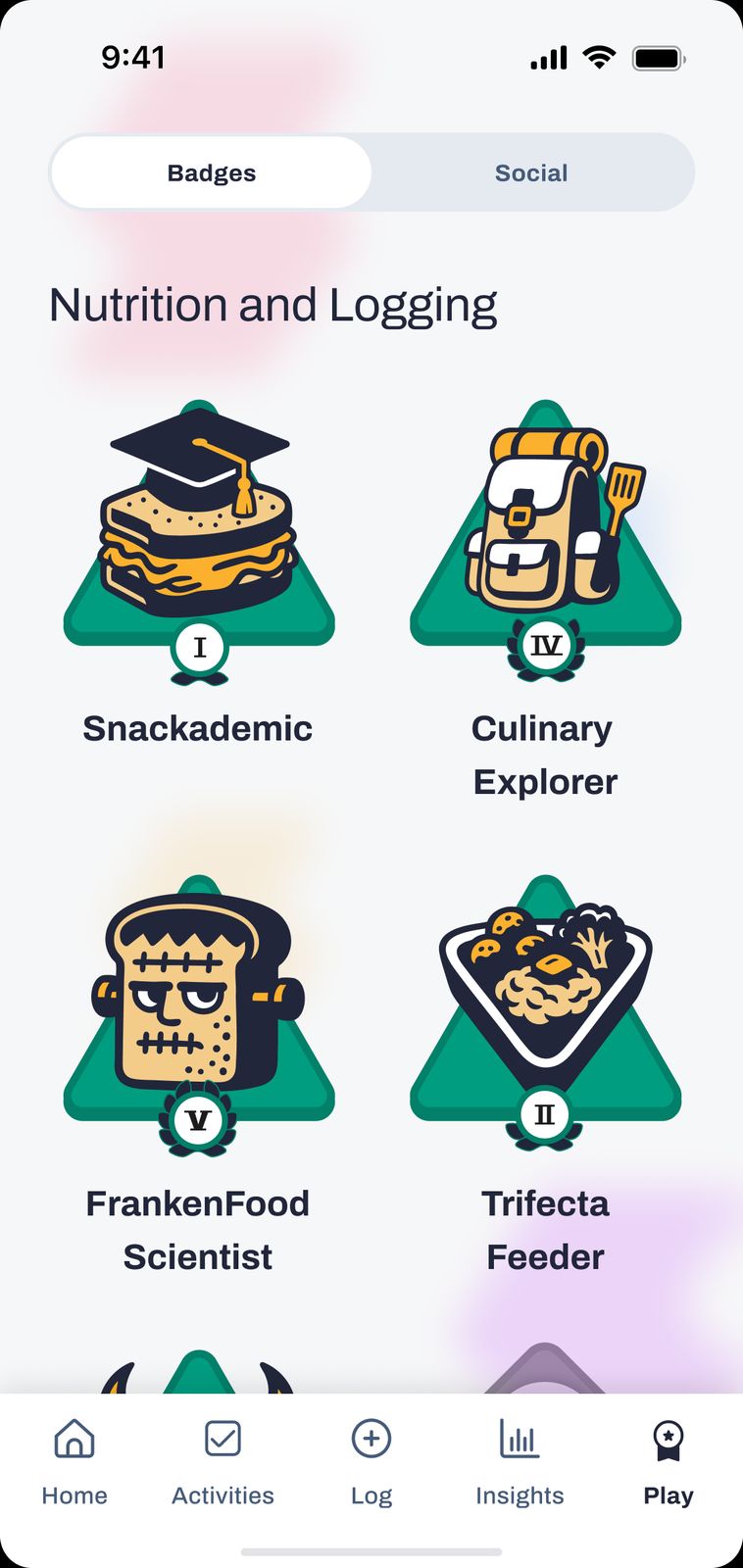Viewport: 743px width, 1568px height.
Task: Select the Play tab
Action: 669,1462
